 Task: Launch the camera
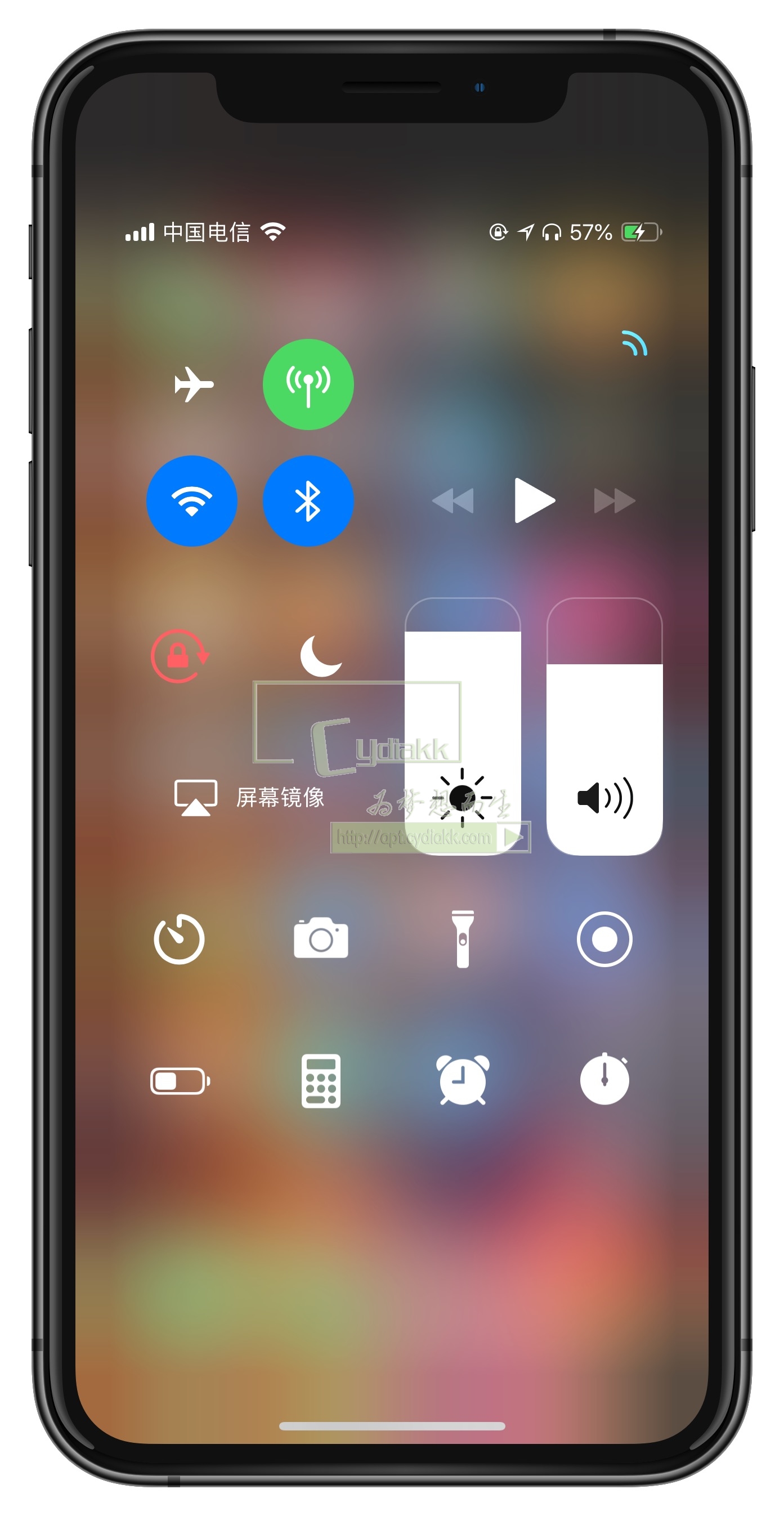coord(321,939)
